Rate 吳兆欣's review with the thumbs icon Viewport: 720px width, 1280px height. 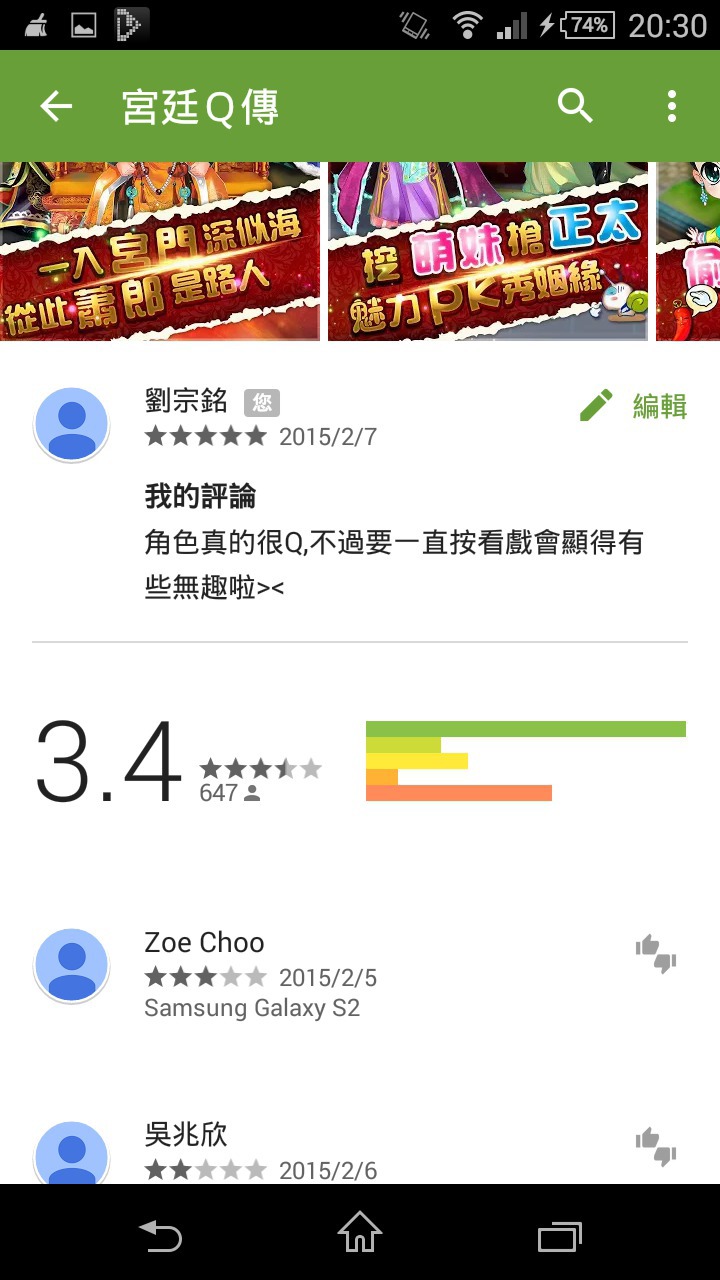[656, 1146]
